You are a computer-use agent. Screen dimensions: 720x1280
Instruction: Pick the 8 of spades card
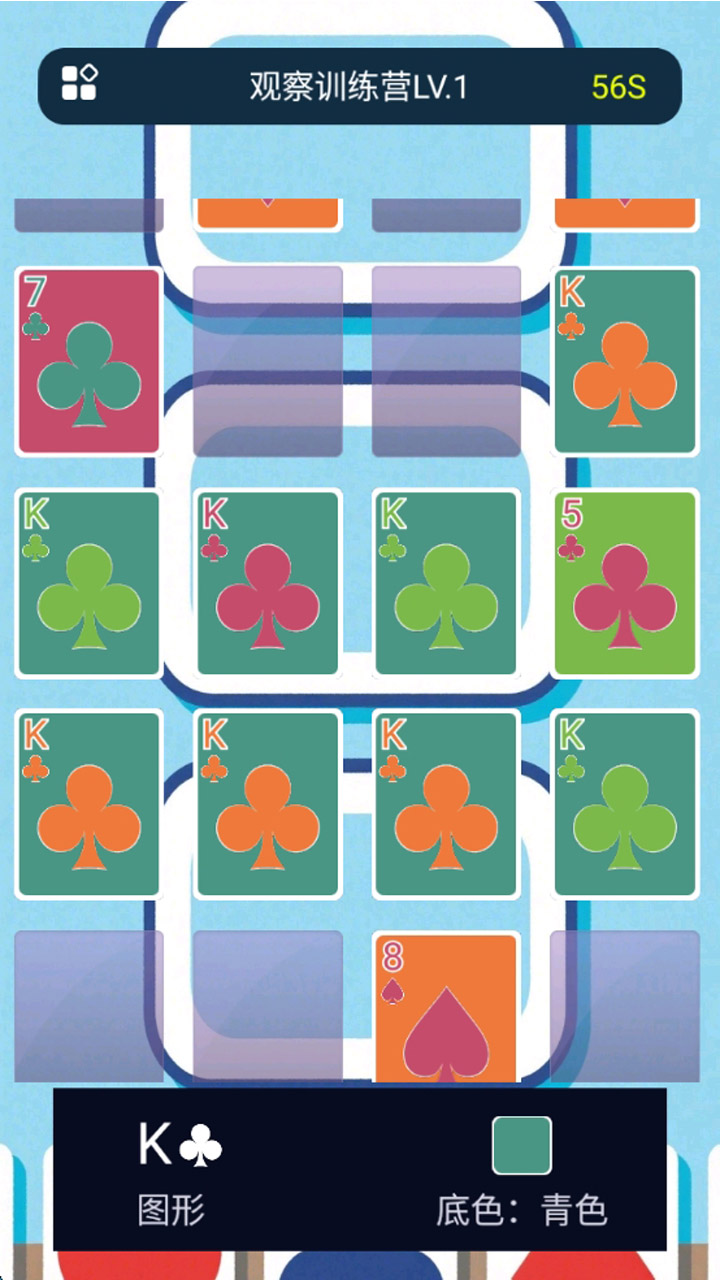tap(446, 1010)
